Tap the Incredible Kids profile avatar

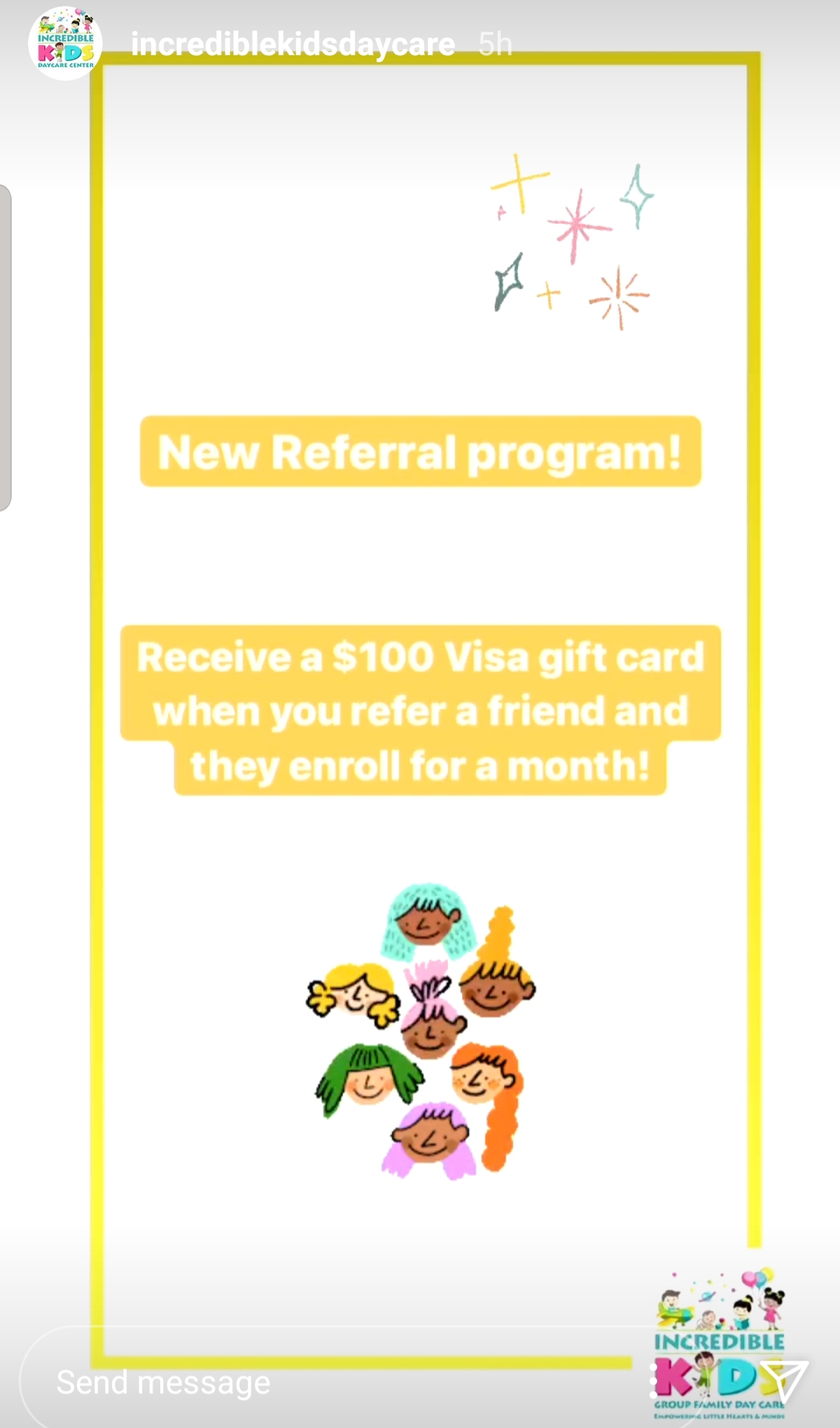(65, 44)
